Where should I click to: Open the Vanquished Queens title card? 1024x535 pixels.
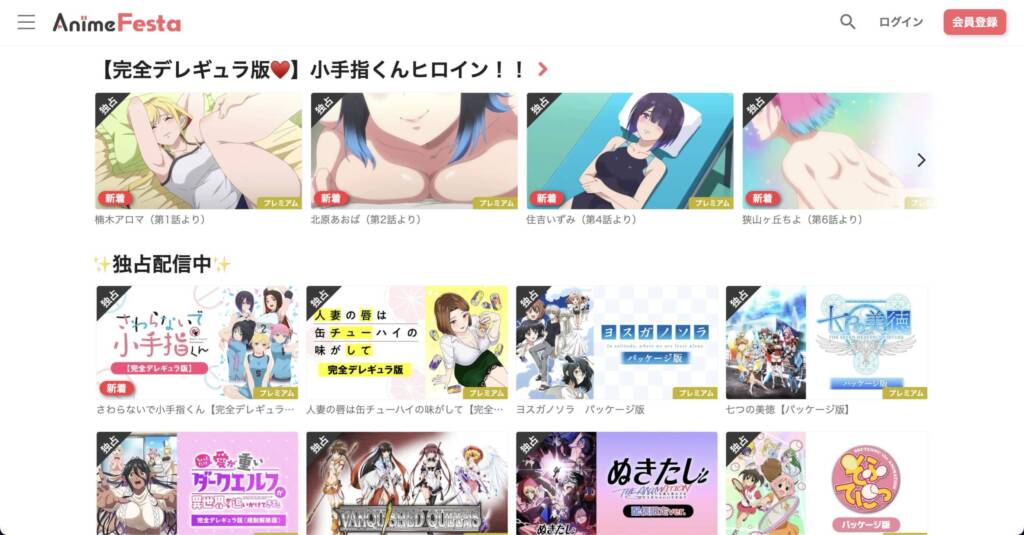point(407,482)
